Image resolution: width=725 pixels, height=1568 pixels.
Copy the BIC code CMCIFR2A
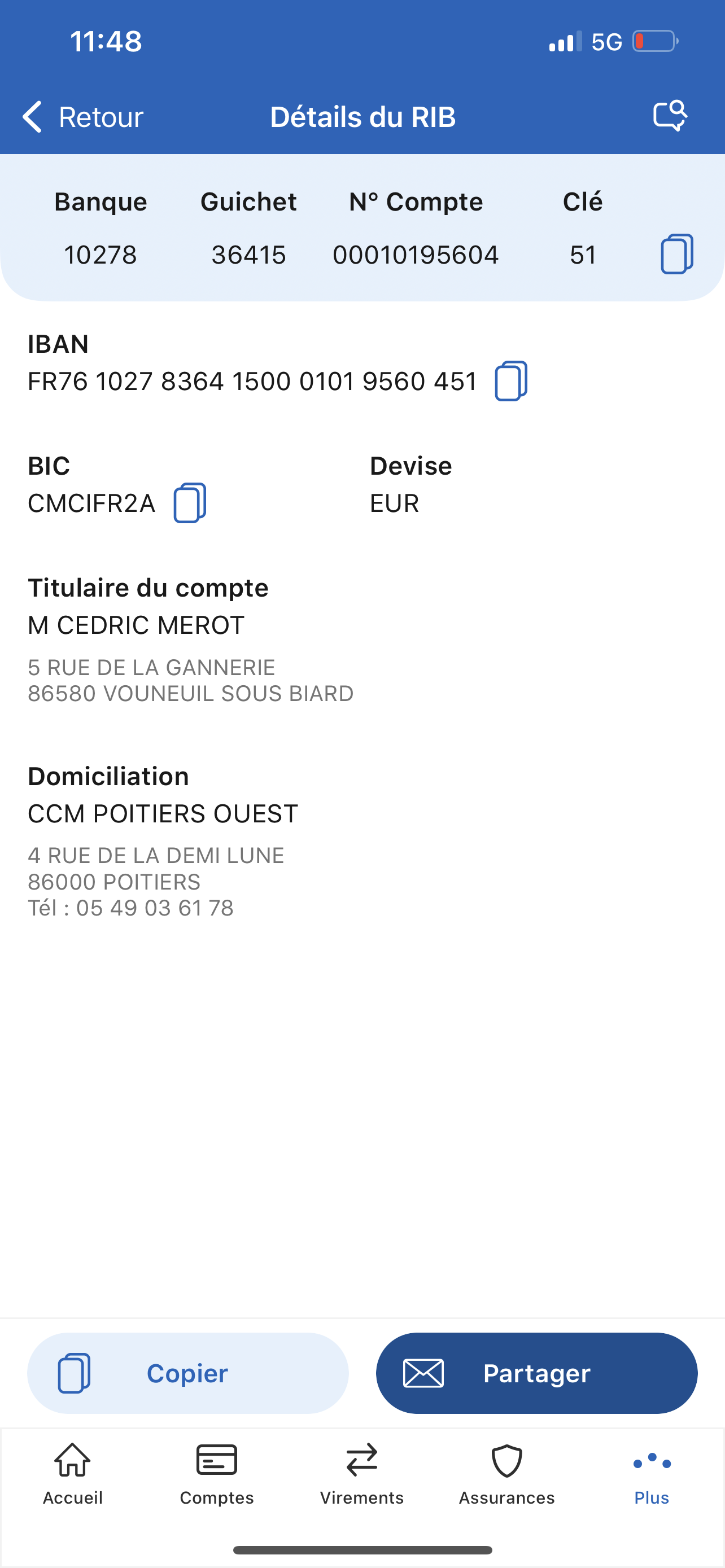190,503
